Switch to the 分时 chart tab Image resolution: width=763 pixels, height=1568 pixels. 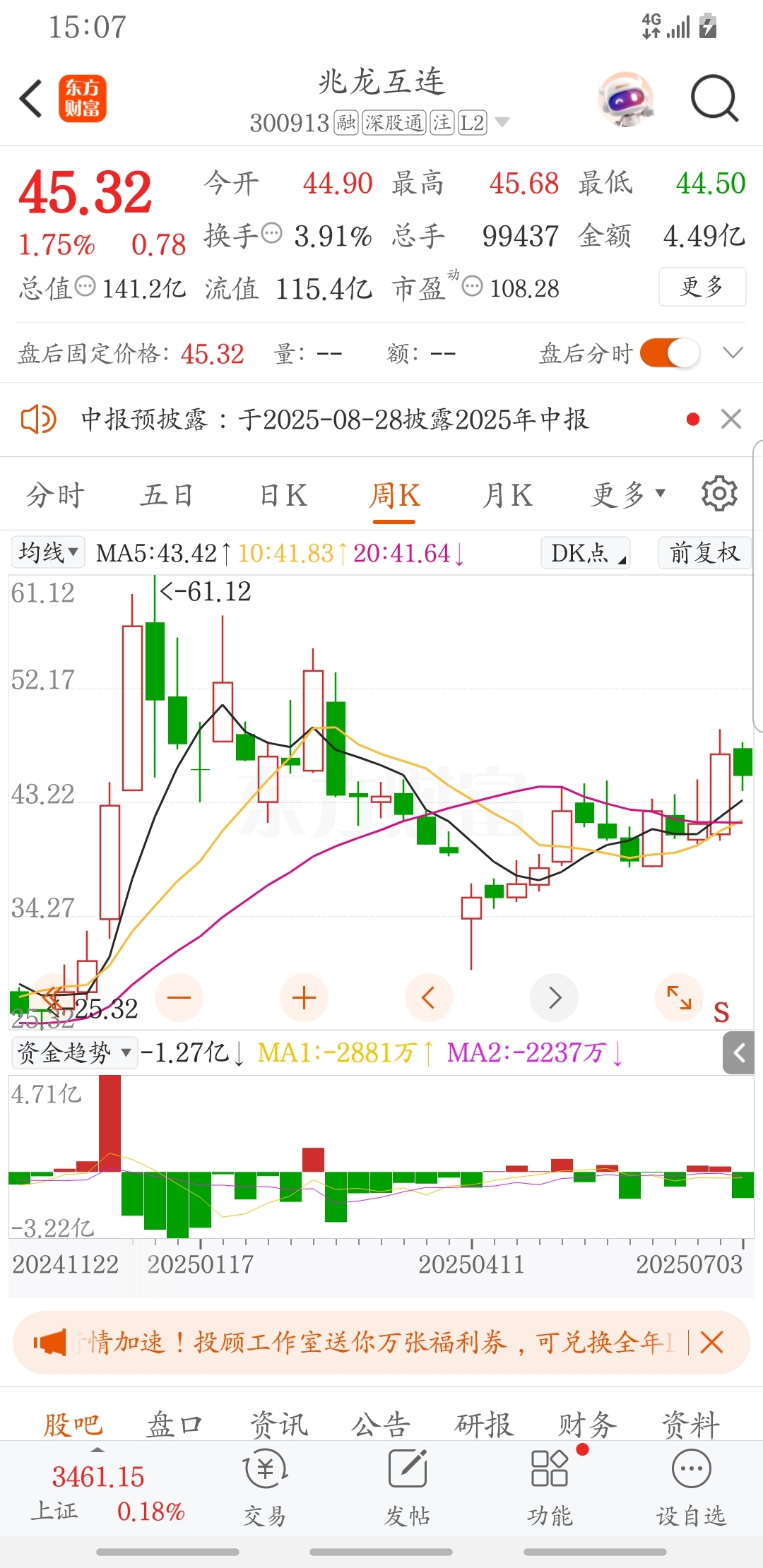[x=55, y=495]
